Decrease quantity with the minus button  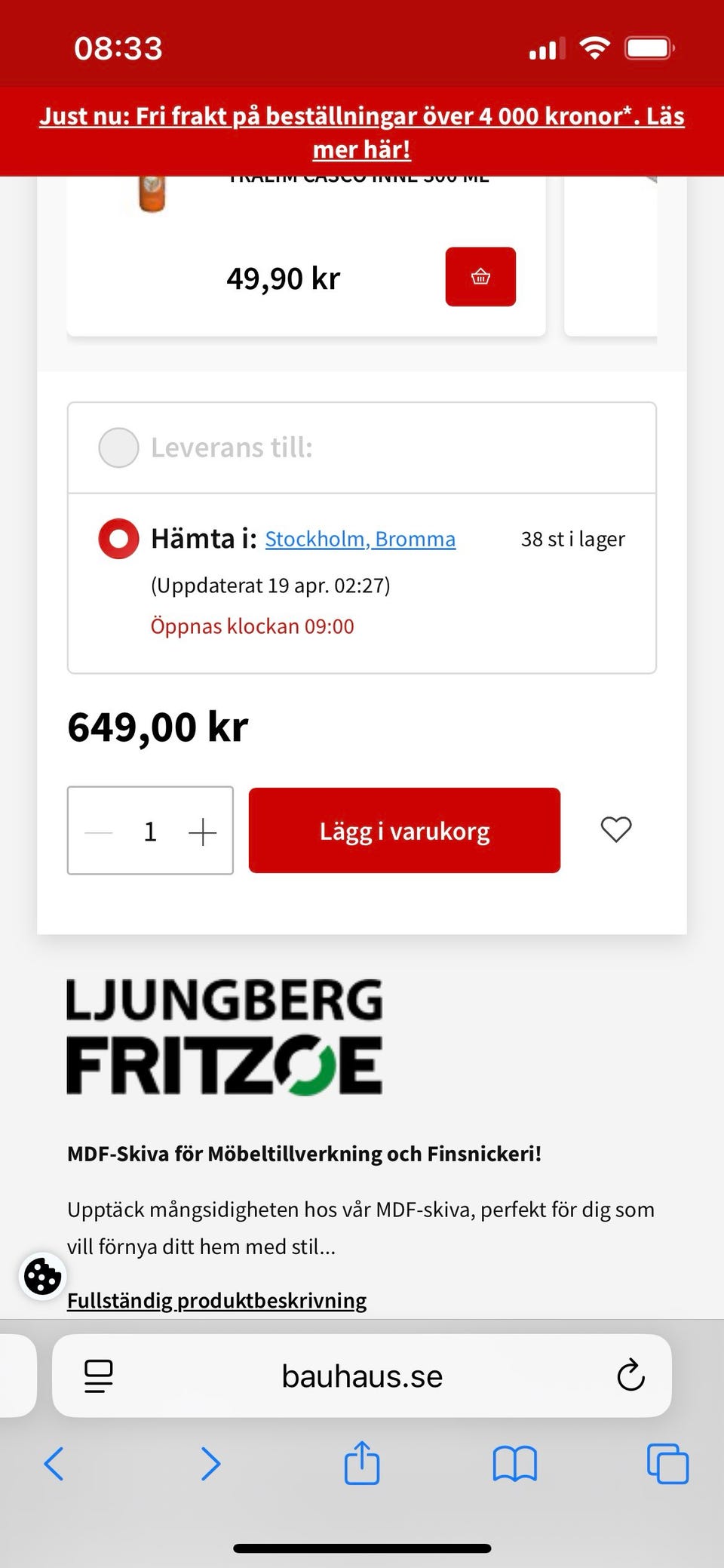[x=99, y=832]
